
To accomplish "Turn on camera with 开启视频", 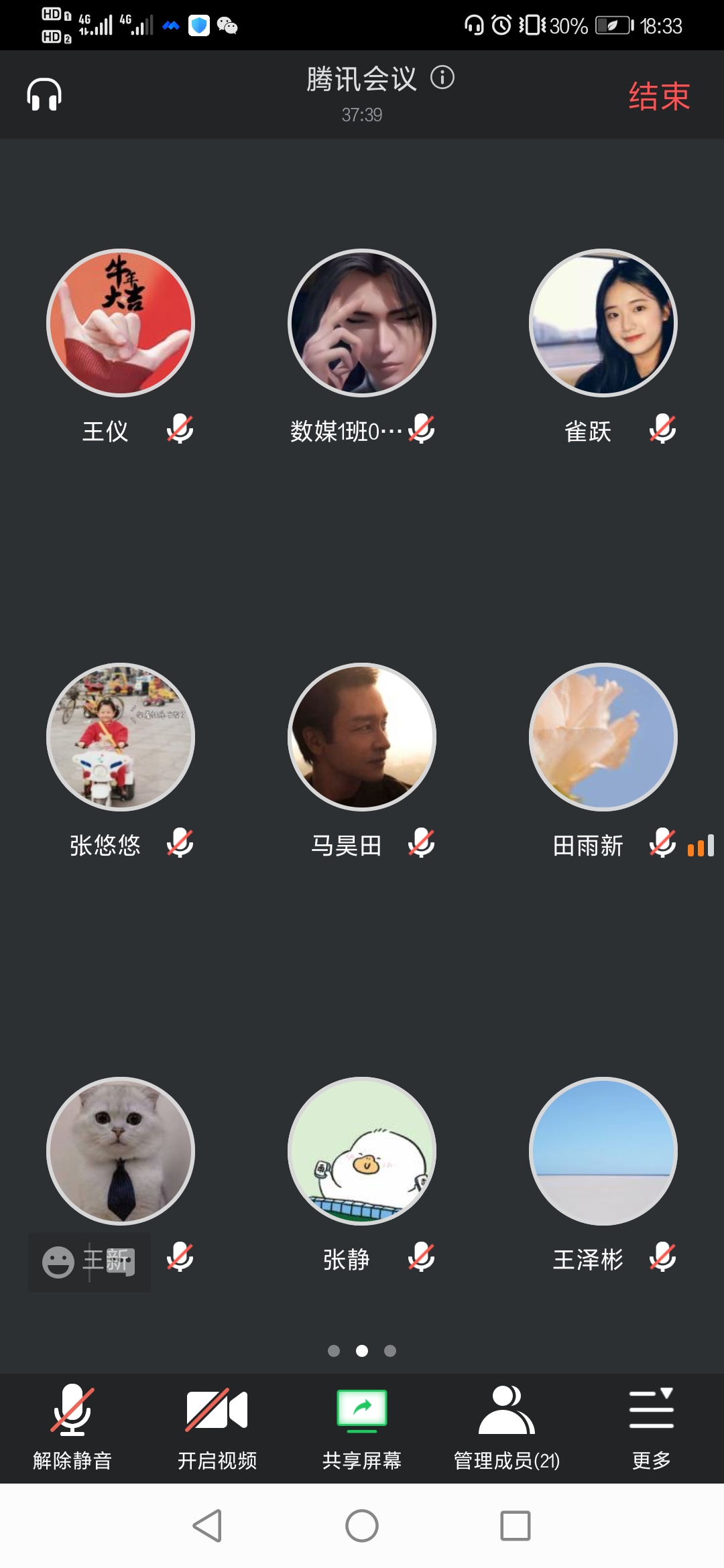I will point(217,1427).
